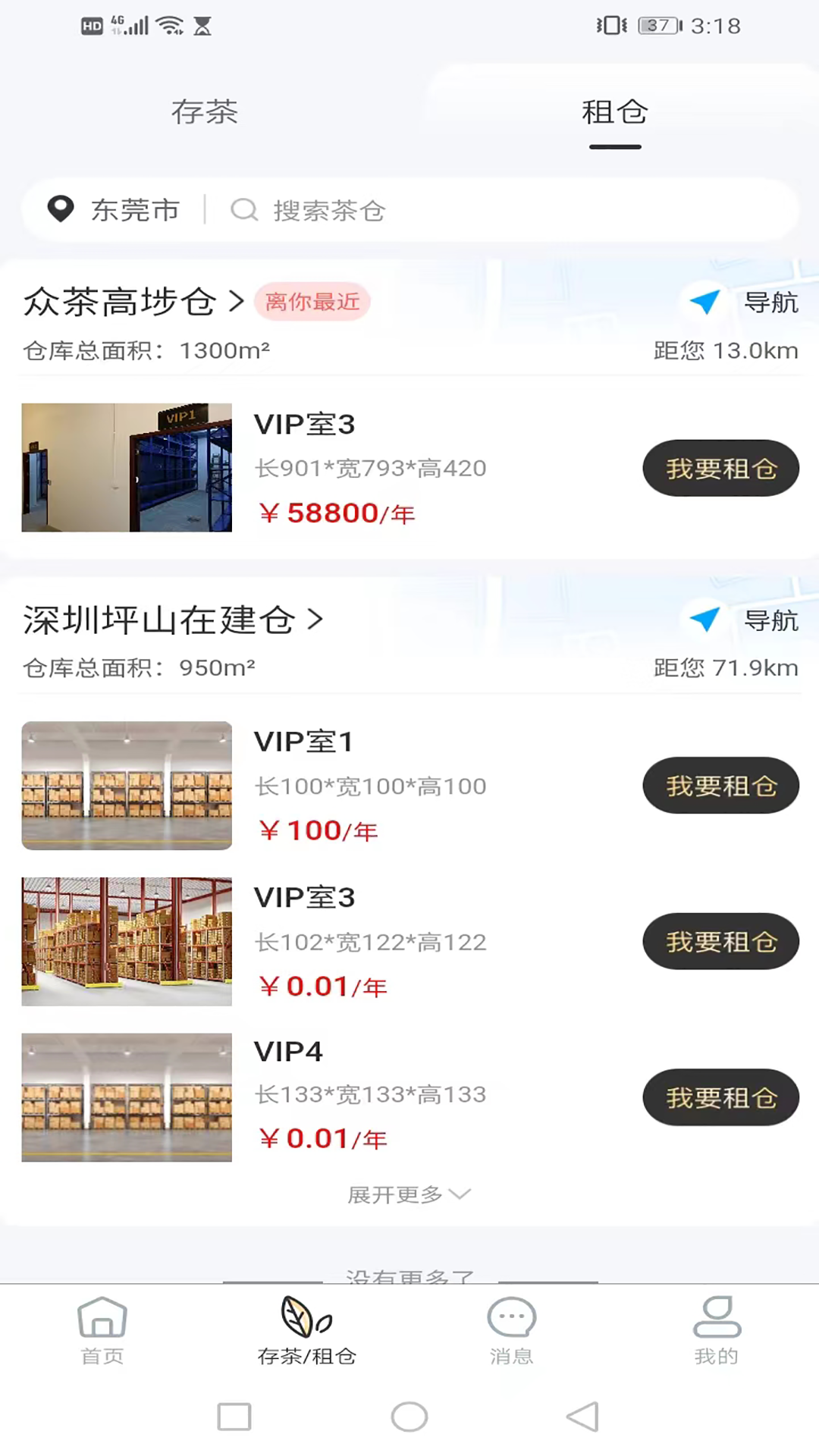Change the city from 东莞市
This screenshot has width=819, height=1456.
pos(115,210)
